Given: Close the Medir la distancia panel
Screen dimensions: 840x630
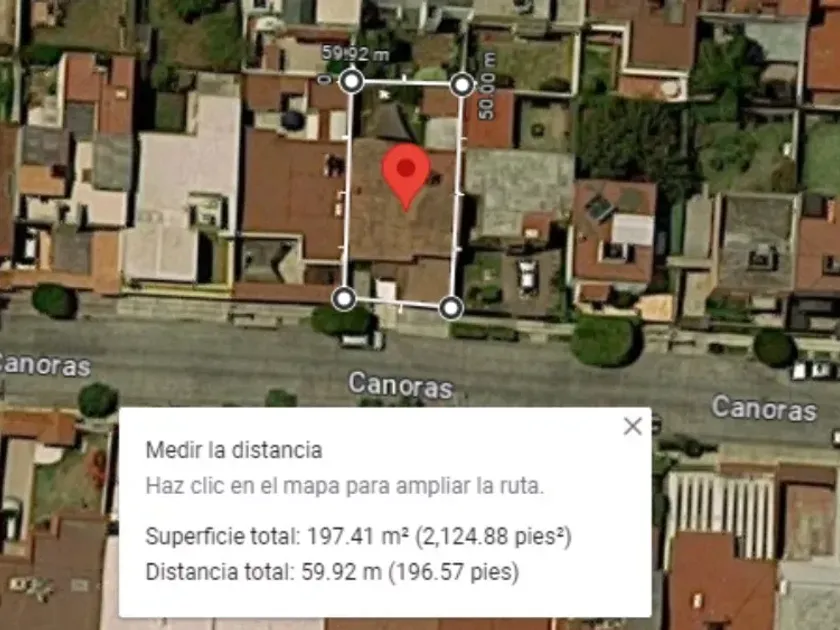Looking at the screenshot, I should pyautogui.click(x=633, y=426).
